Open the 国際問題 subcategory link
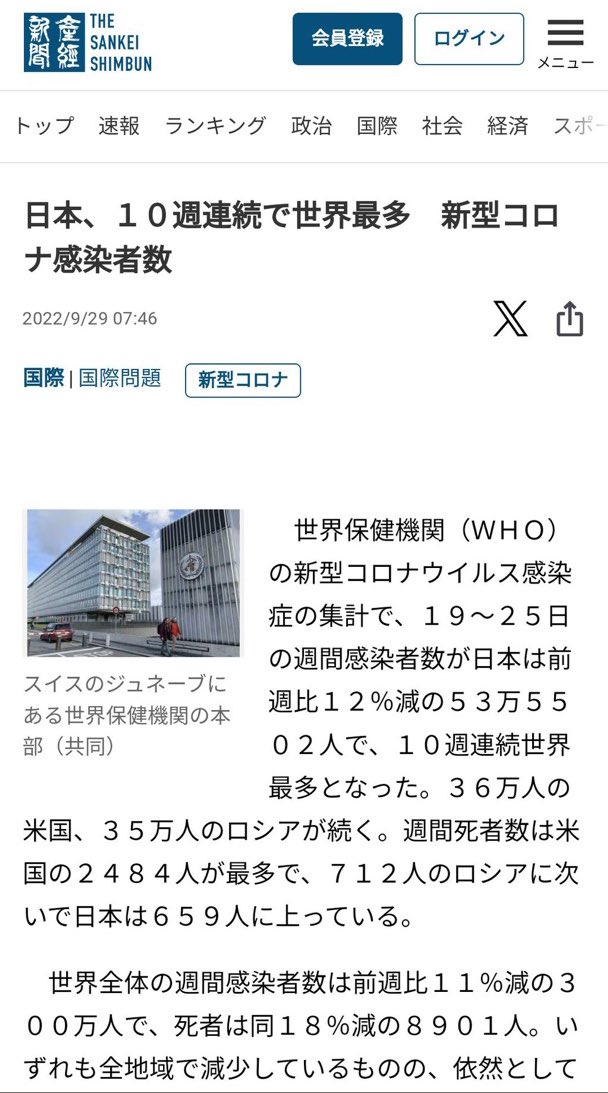 (120, 379)
